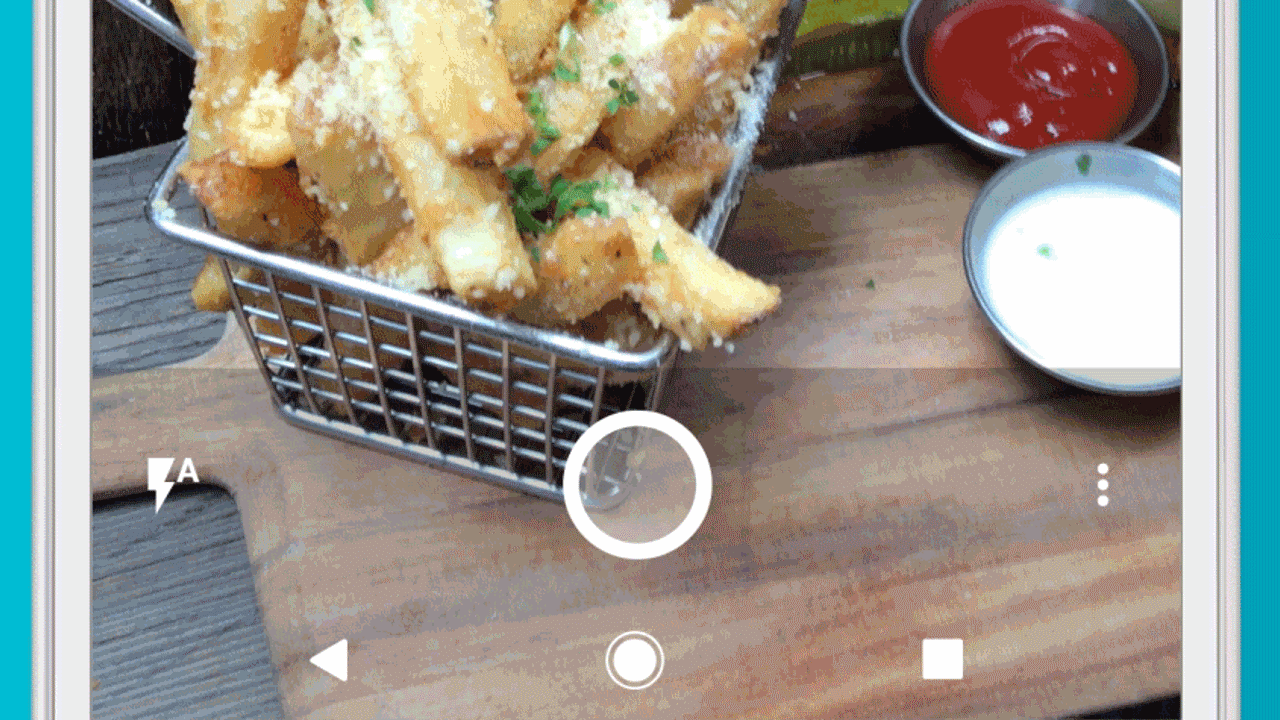1280x720 pixels.
Task: Change the auto flash setting
Action: pyautogui.click(x=171, y=482)
